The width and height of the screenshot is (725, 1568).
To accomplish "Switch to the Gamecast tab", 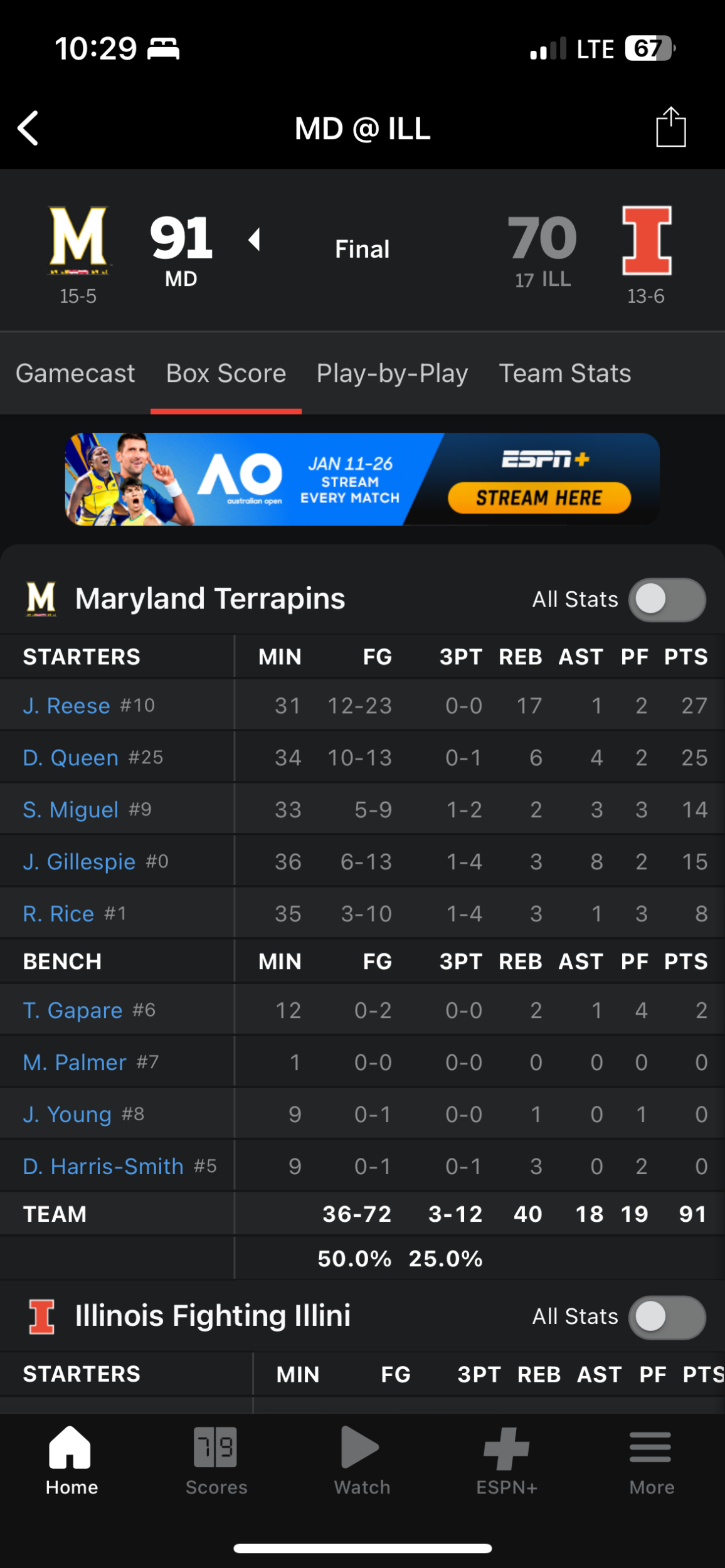I will click(x=75, y=373).
